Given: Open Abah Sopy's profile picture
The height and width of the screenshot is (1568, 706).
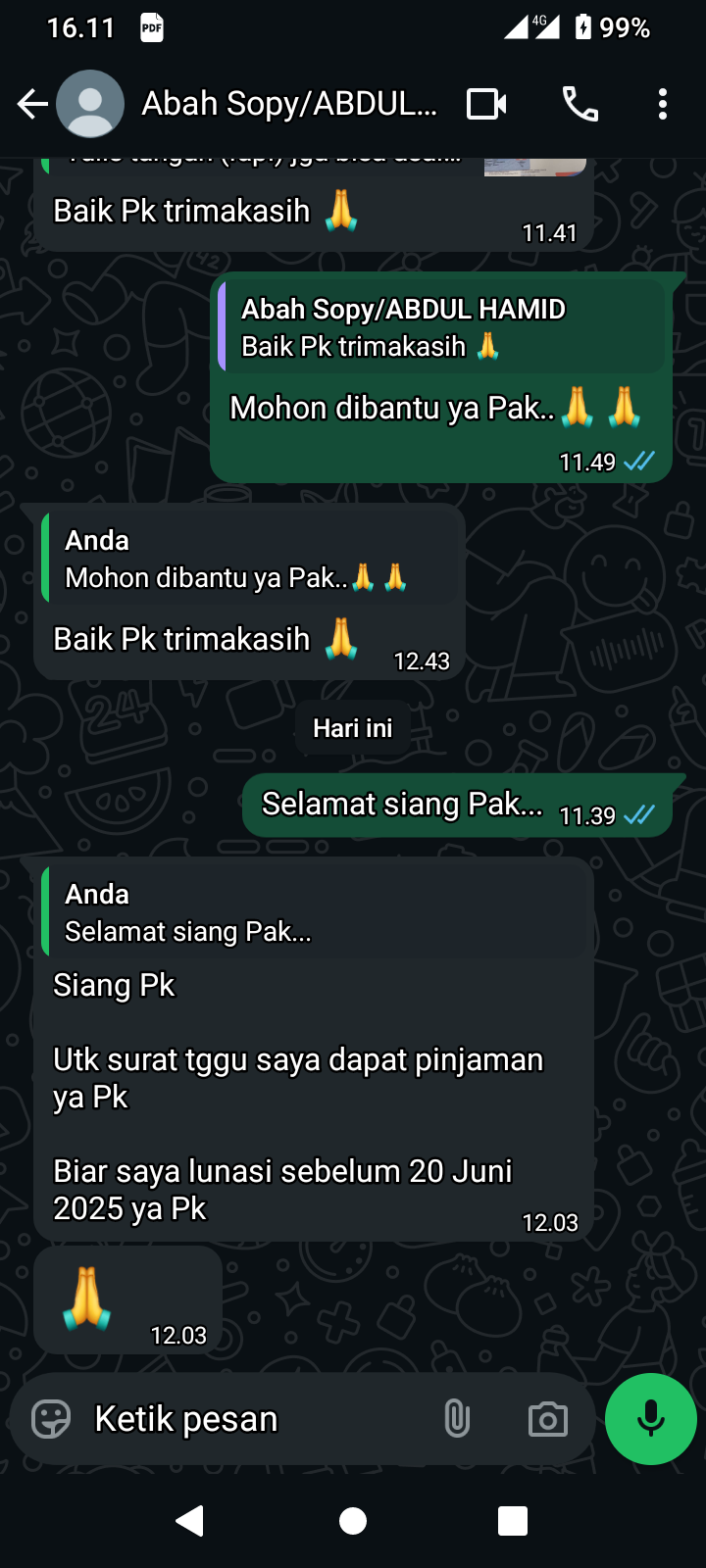Looking at the screenshot, I should [x=89, y=102].
